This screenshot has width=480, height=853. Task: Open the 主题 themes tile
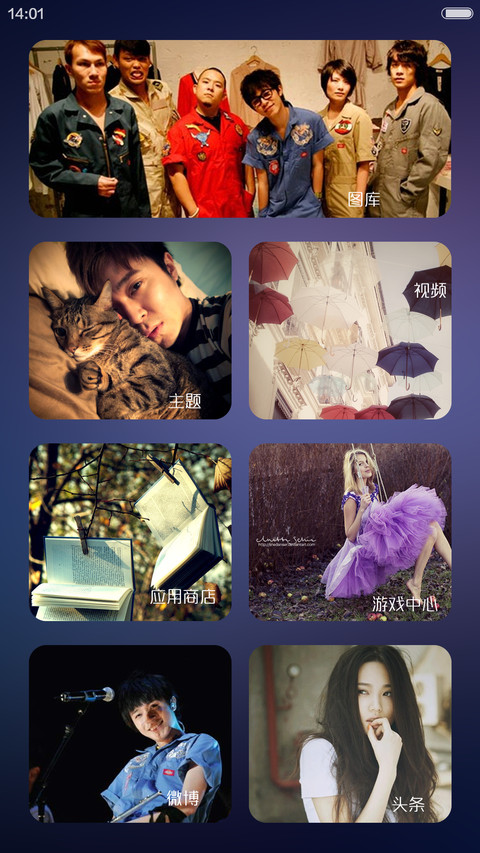[x=130, y=330]
